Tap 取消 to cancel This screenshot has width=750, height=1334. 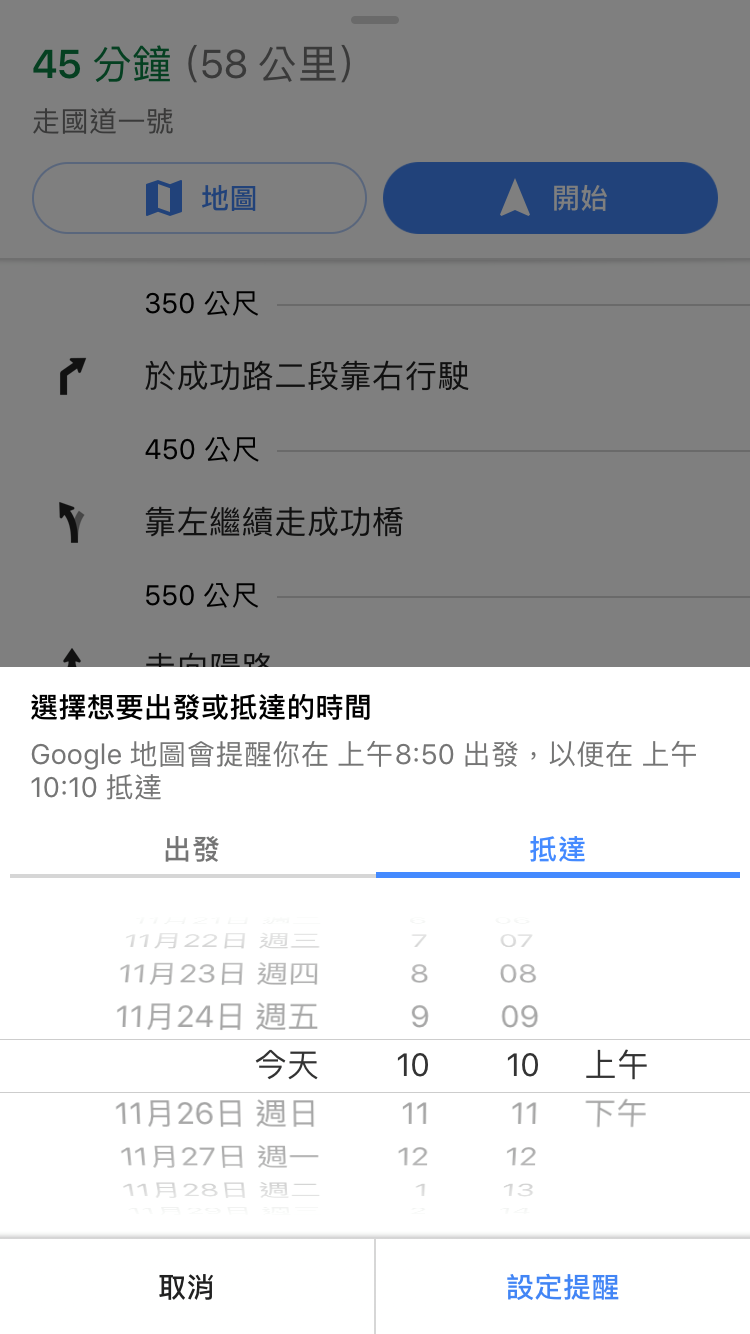[187, 1287]
